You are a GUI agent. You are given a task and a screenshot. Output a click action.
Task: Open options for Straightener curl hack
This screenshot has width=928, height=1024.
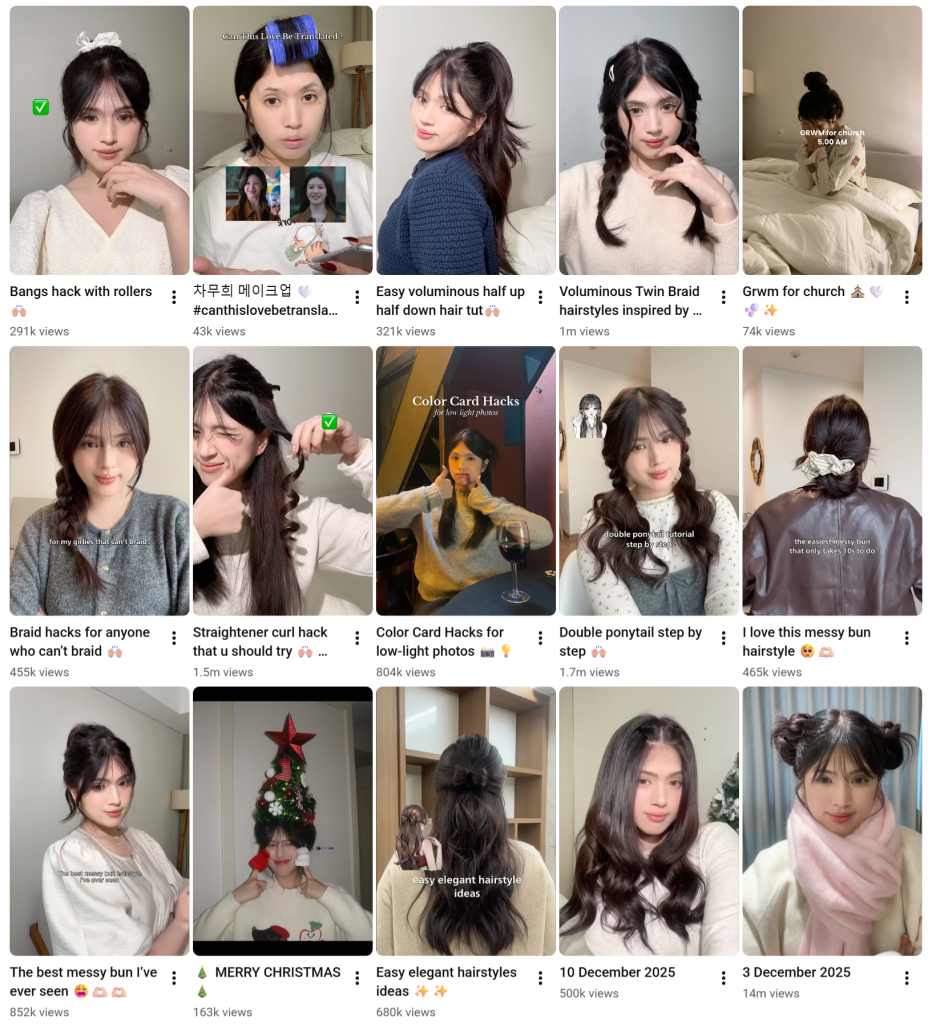(x=357, y=638)
